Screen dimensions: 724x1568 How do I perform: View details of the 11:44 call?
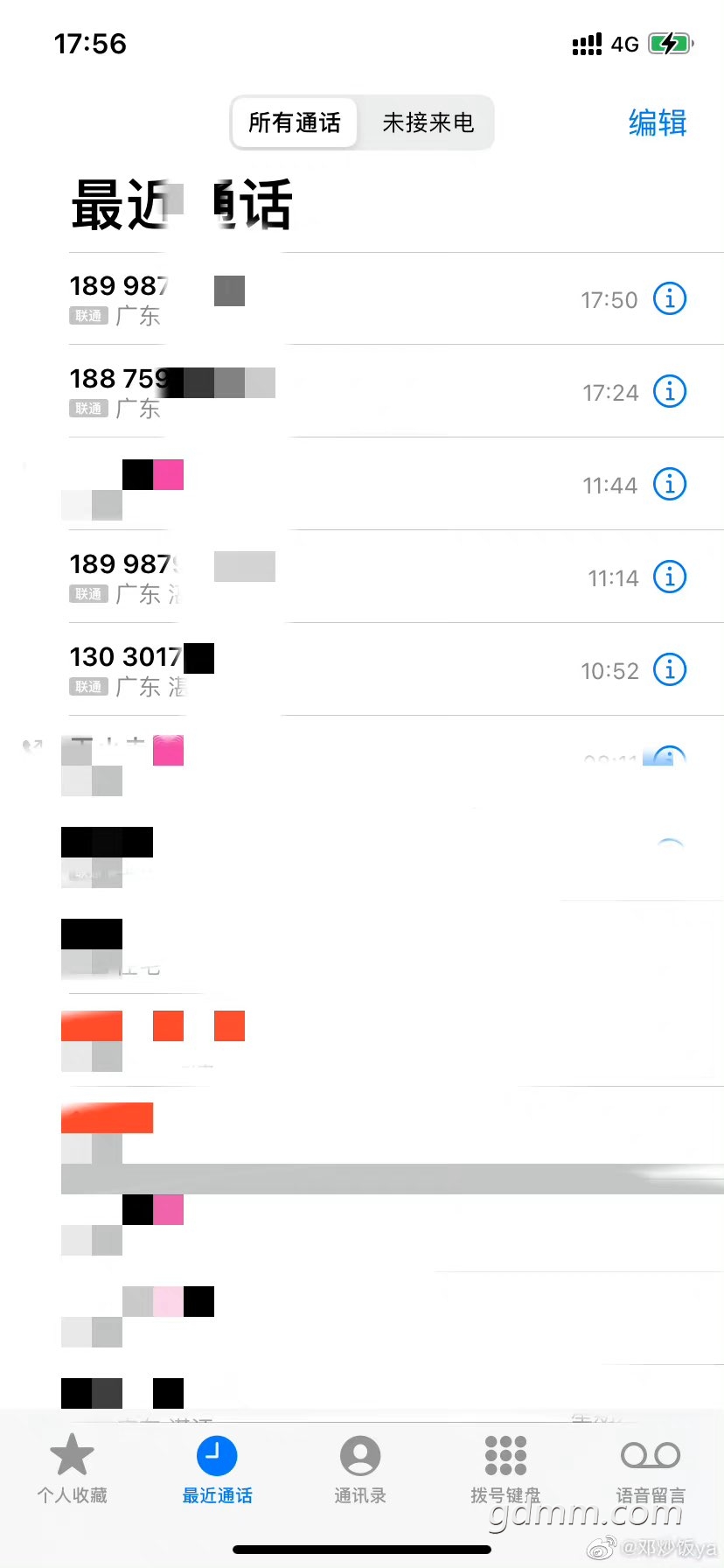coord(670,484)
